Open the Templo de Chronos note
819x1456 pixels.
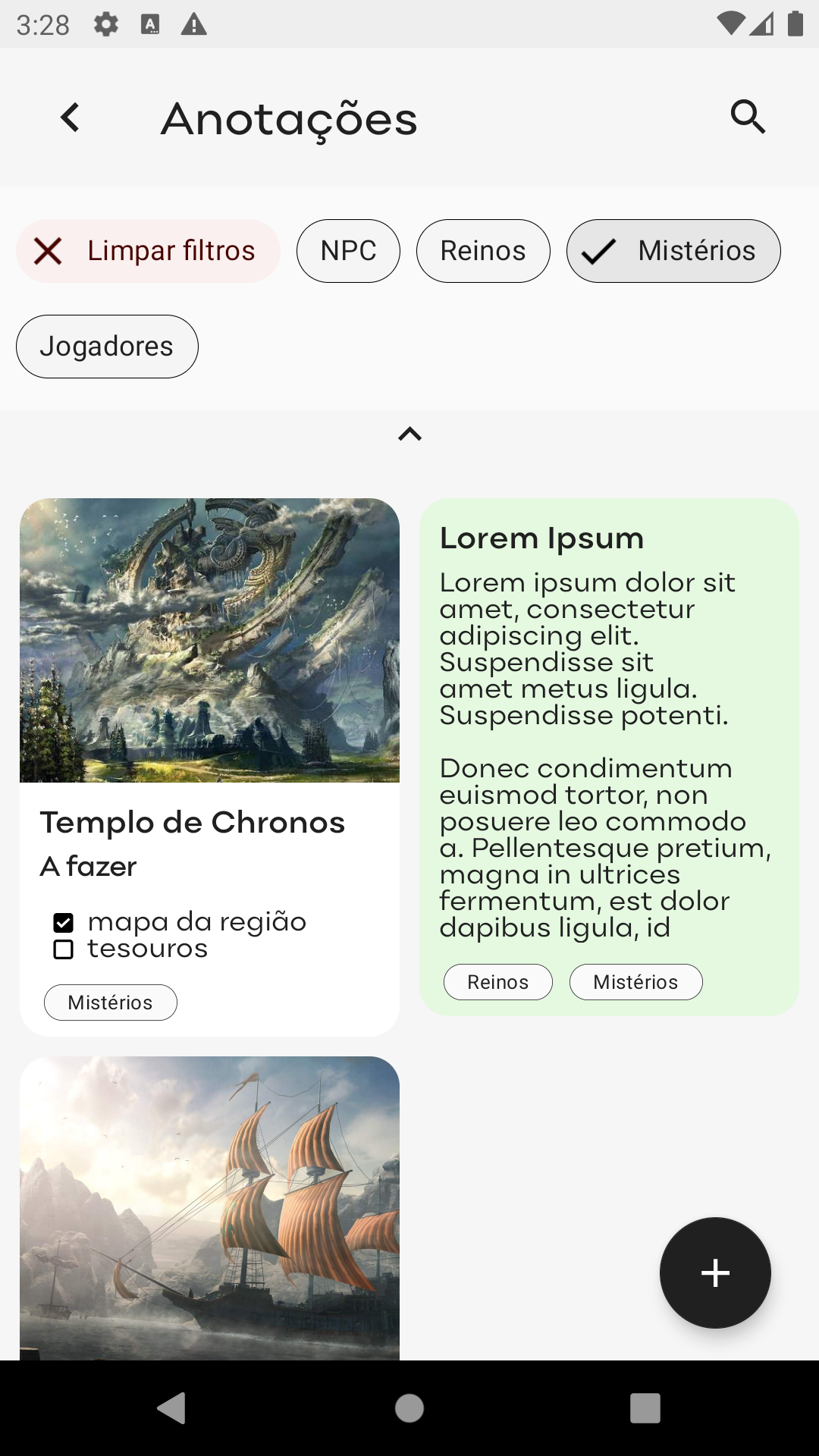[x=209, y=767]
